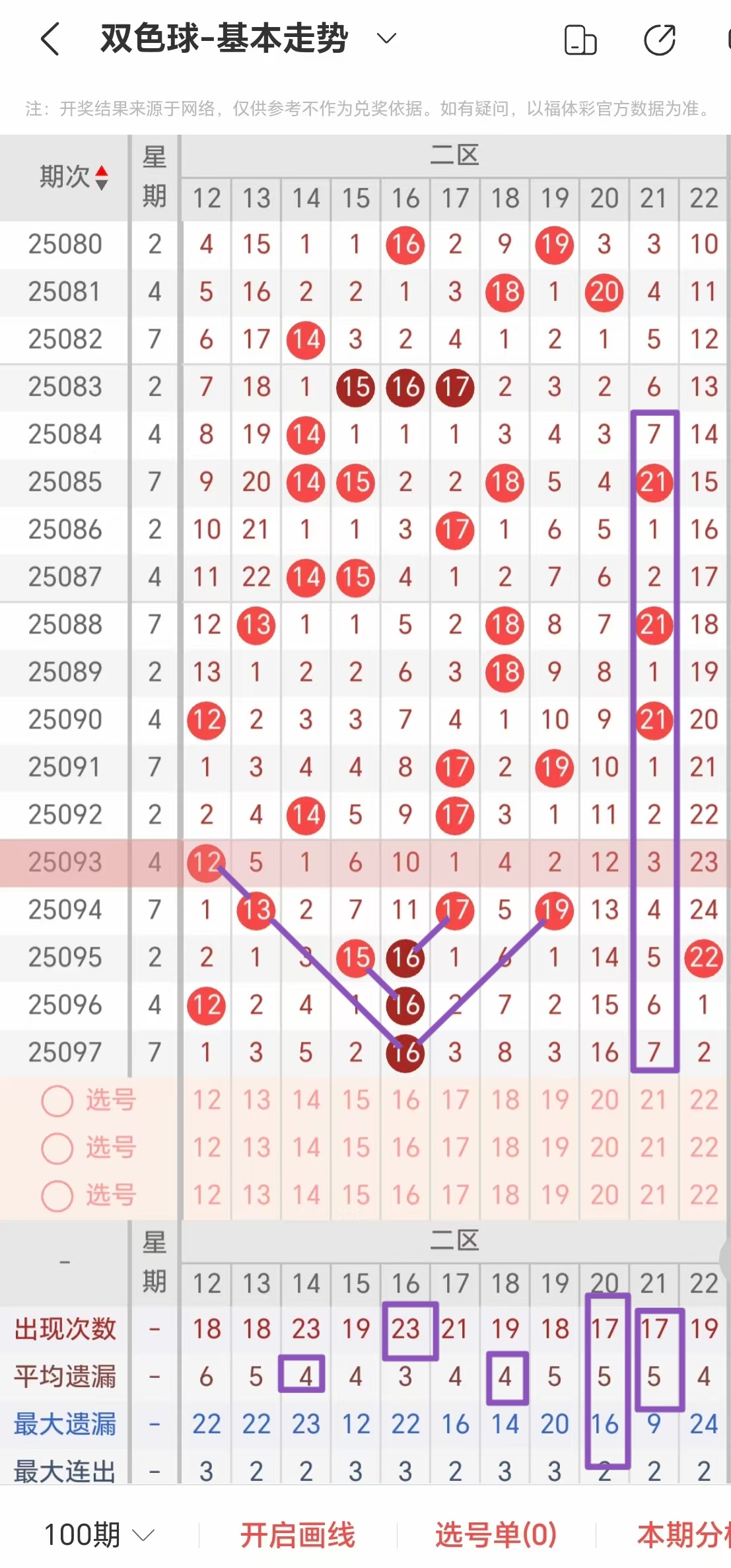Go back using the top-left arrow
This screenshot has height=1568, width=731.
(51, 39)
